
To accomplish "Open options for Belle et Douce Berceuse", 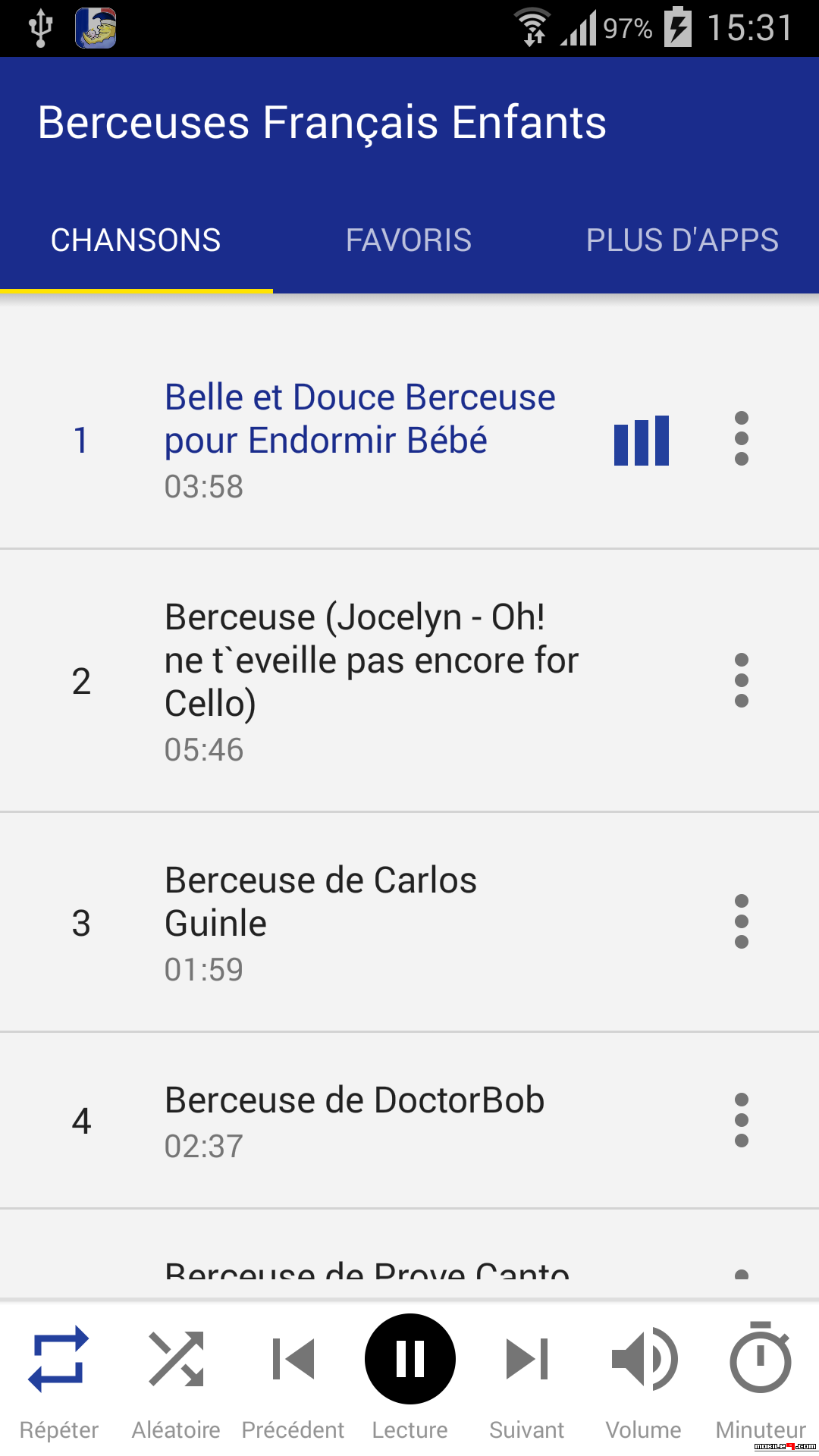I will (742, 439).
